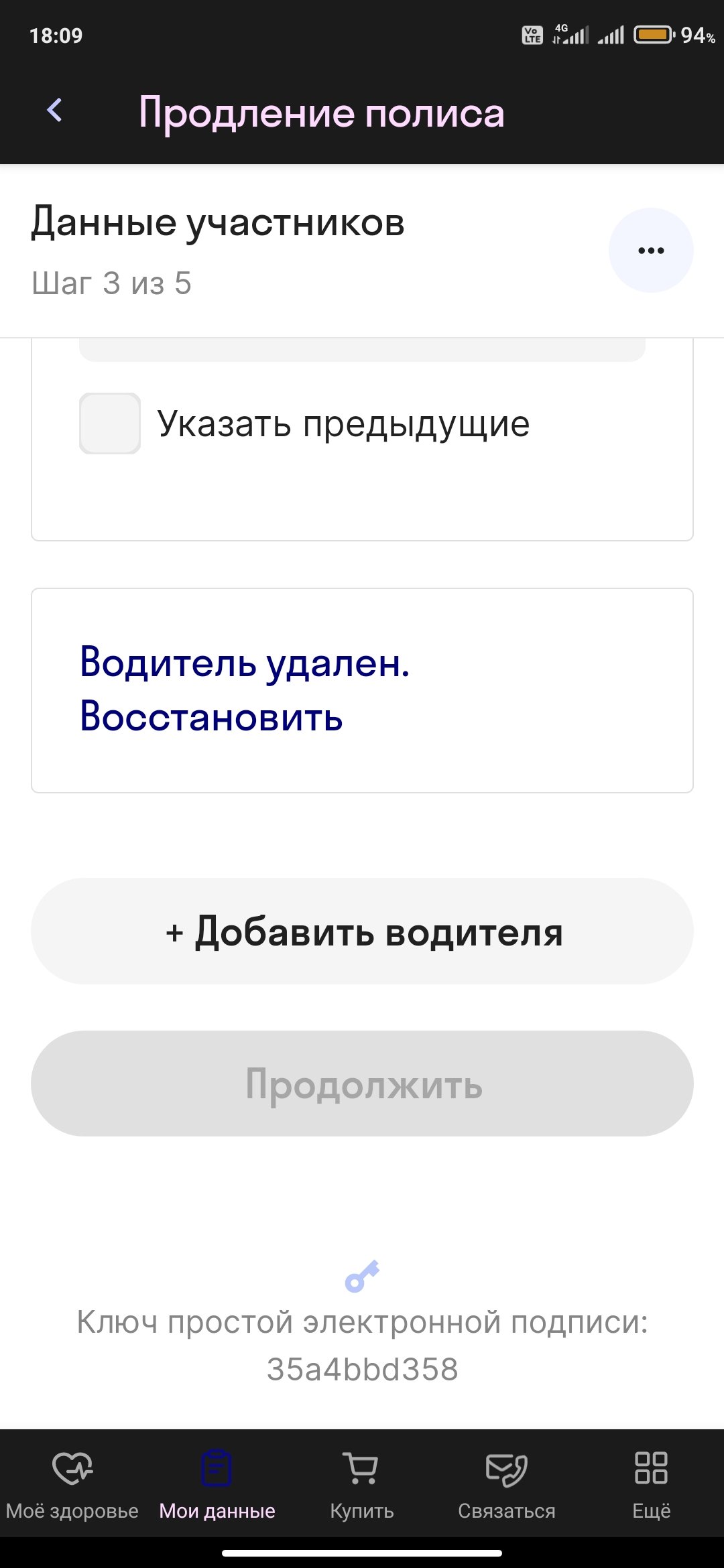
Task: Go back from Продление полиса
Action: click(x=55, y=111)
